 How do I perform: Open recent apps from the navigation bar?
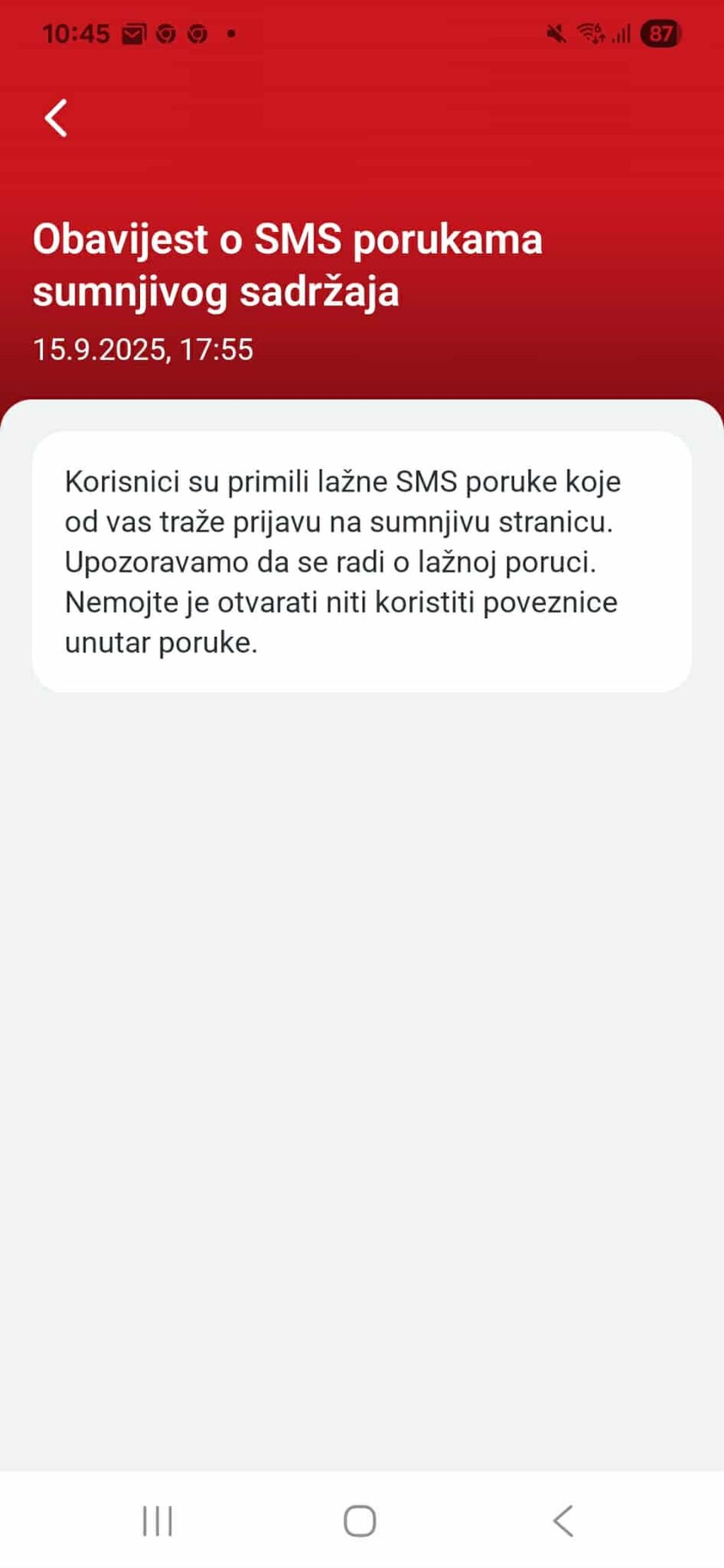[x=158, y=1520]
